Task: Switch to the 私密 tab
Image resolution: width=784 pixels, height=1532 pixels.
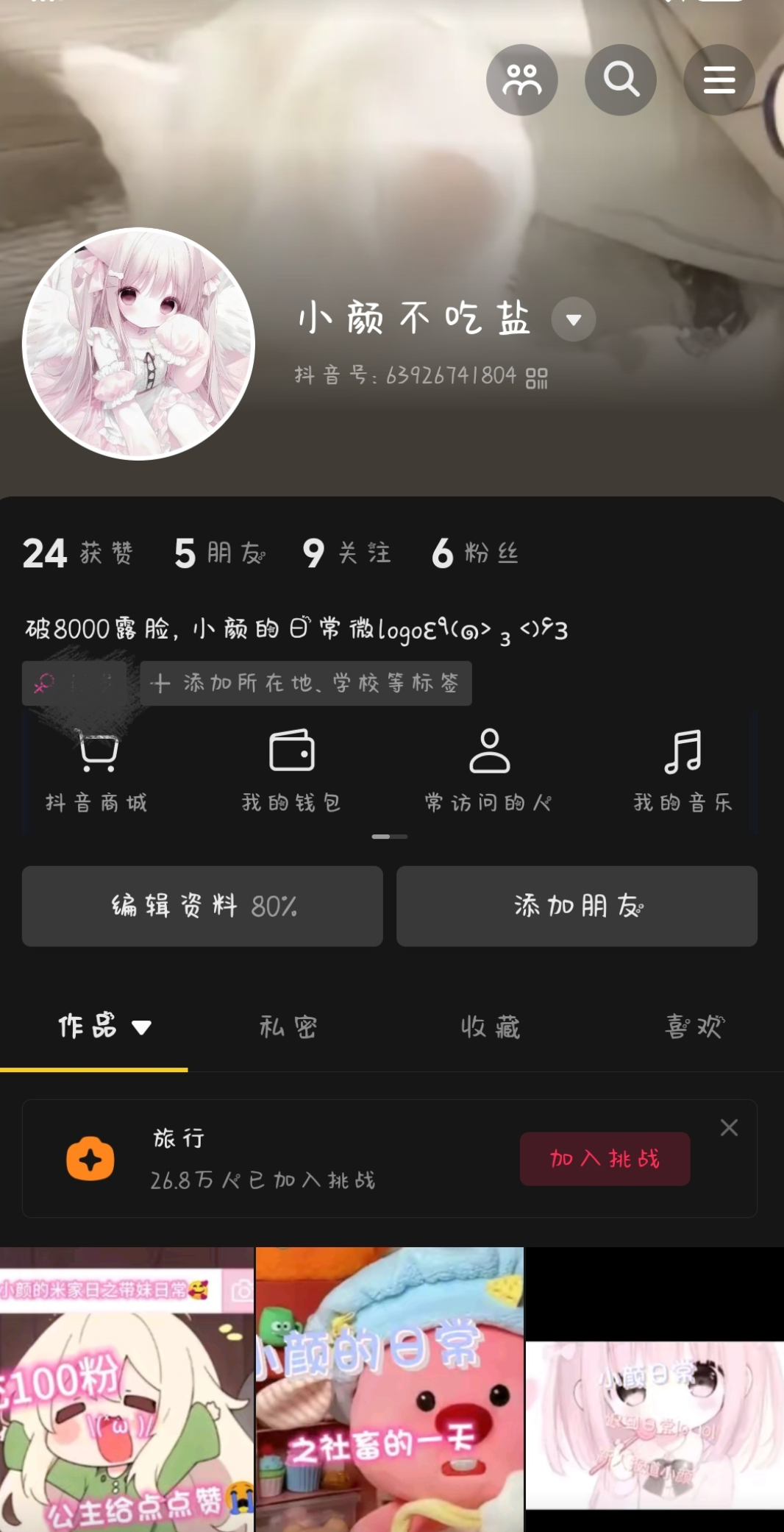Action: point(288,1027)
